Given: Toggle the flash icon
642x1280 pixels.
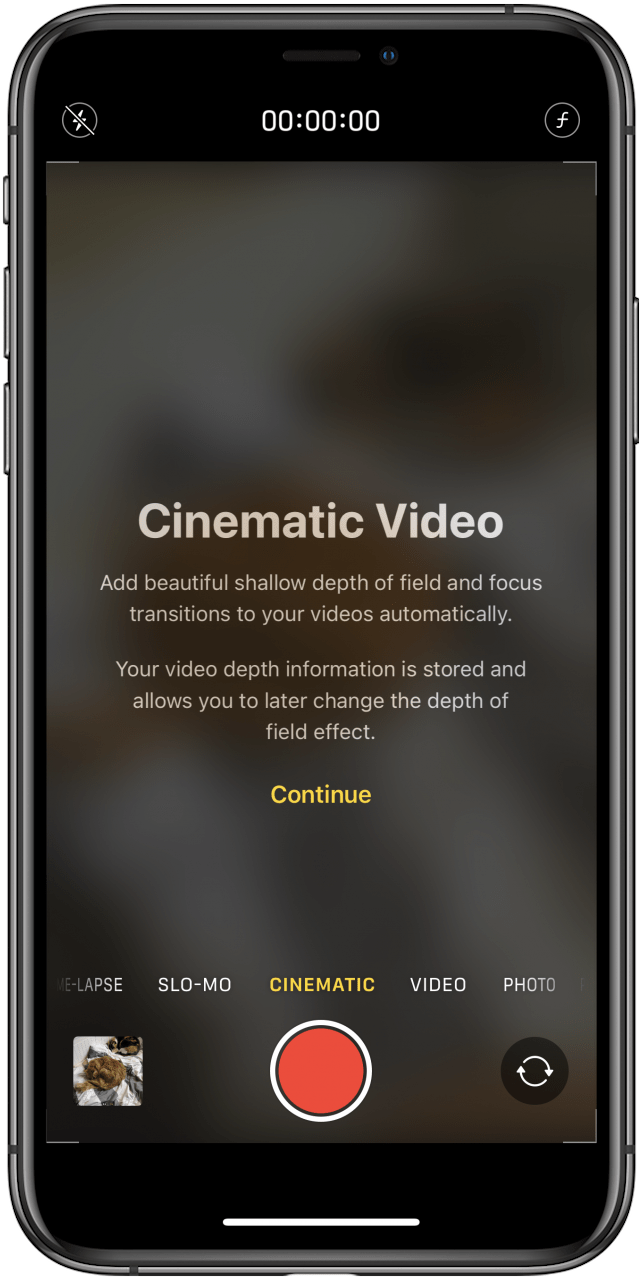Looking at the screenshot, I should 79,121.
